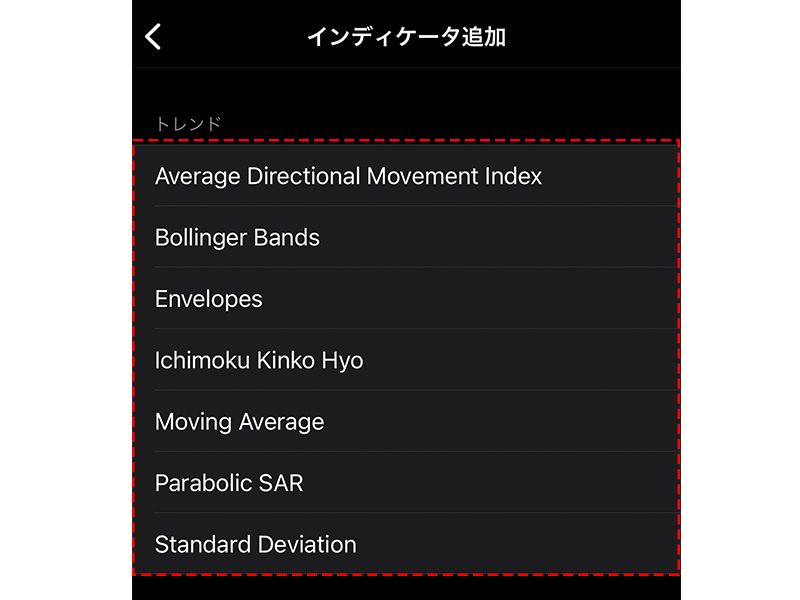
Task: Add a Moving Average indicator
Action: coord(240,422)
